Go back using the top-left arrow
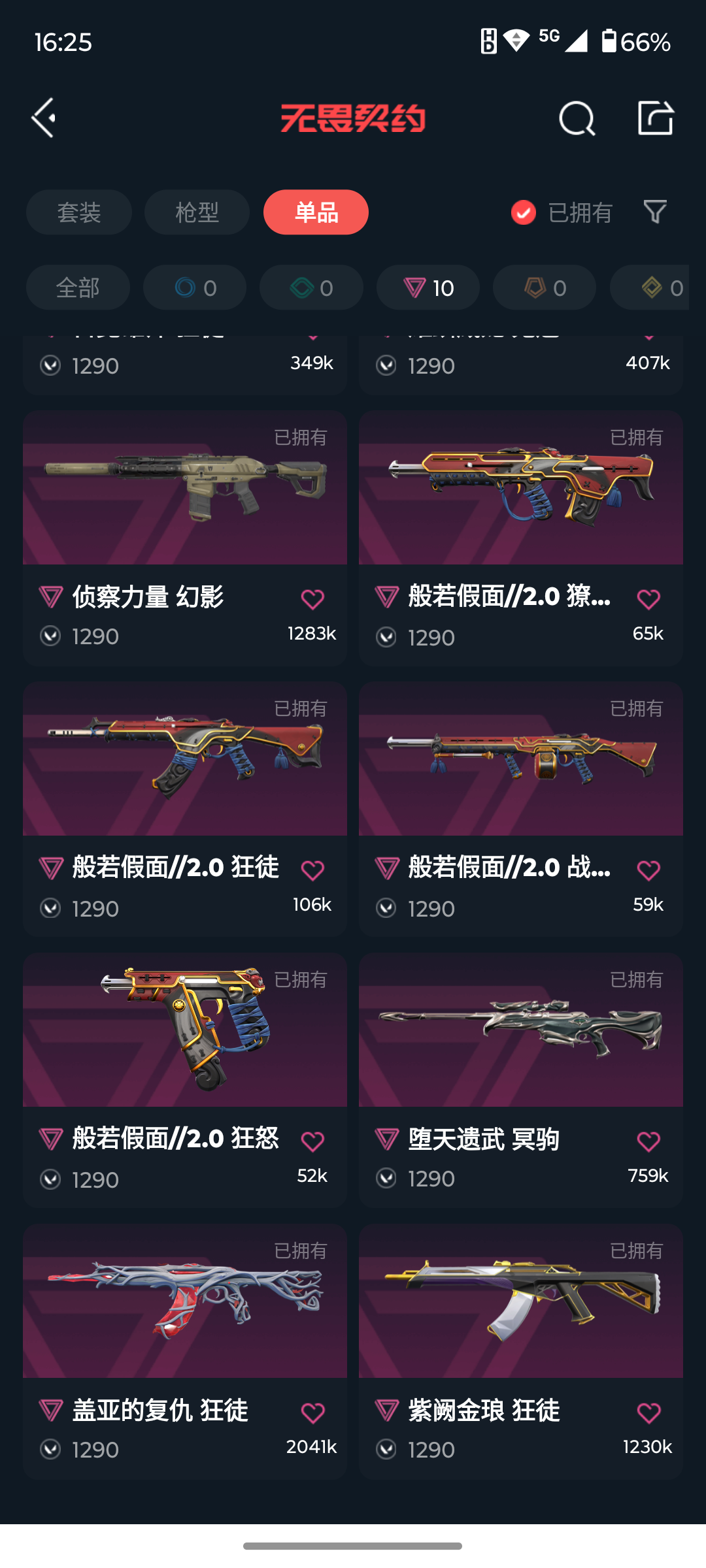The width and height of the screenshot is (706, 1568). point(44,118)
